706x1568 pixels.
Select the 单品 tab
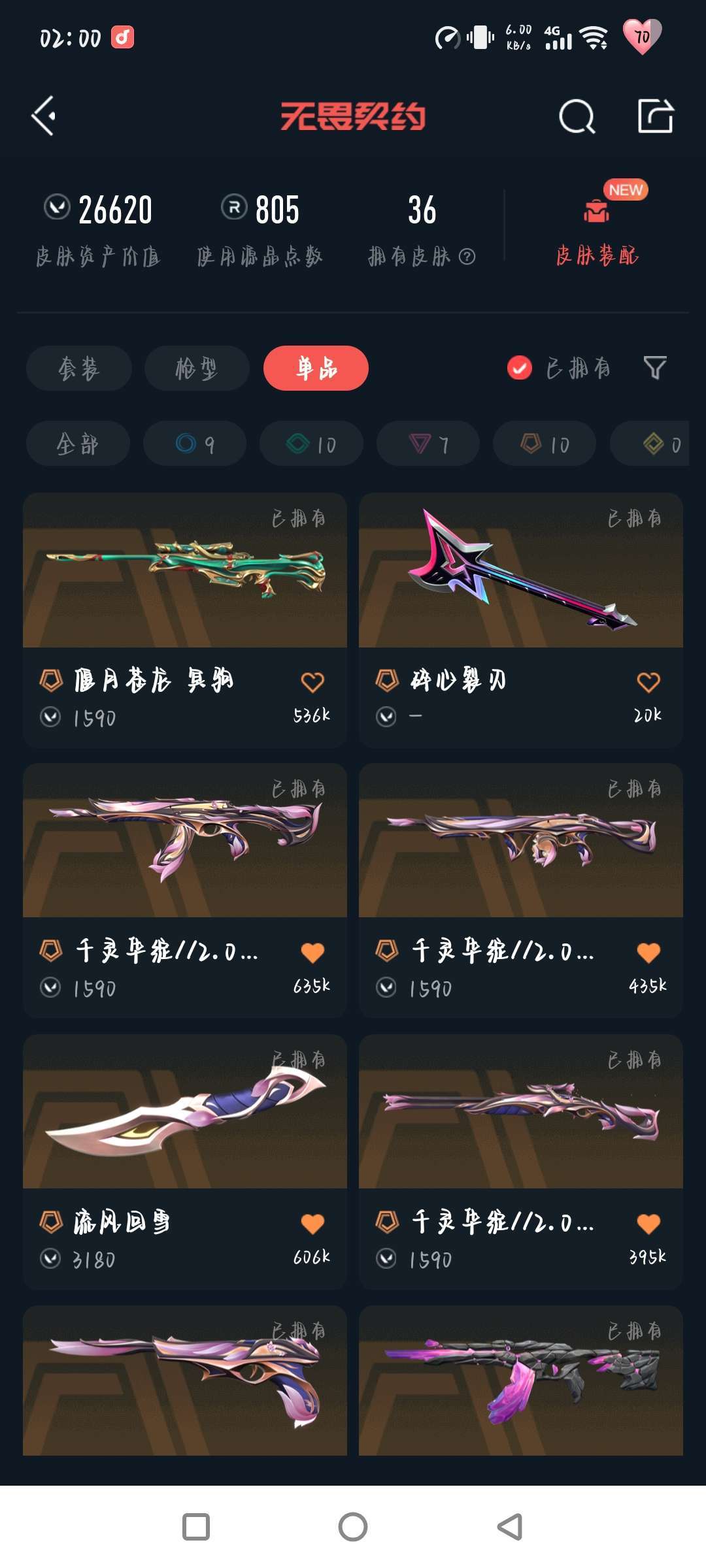pyautogui.click(x=316, y=368)
